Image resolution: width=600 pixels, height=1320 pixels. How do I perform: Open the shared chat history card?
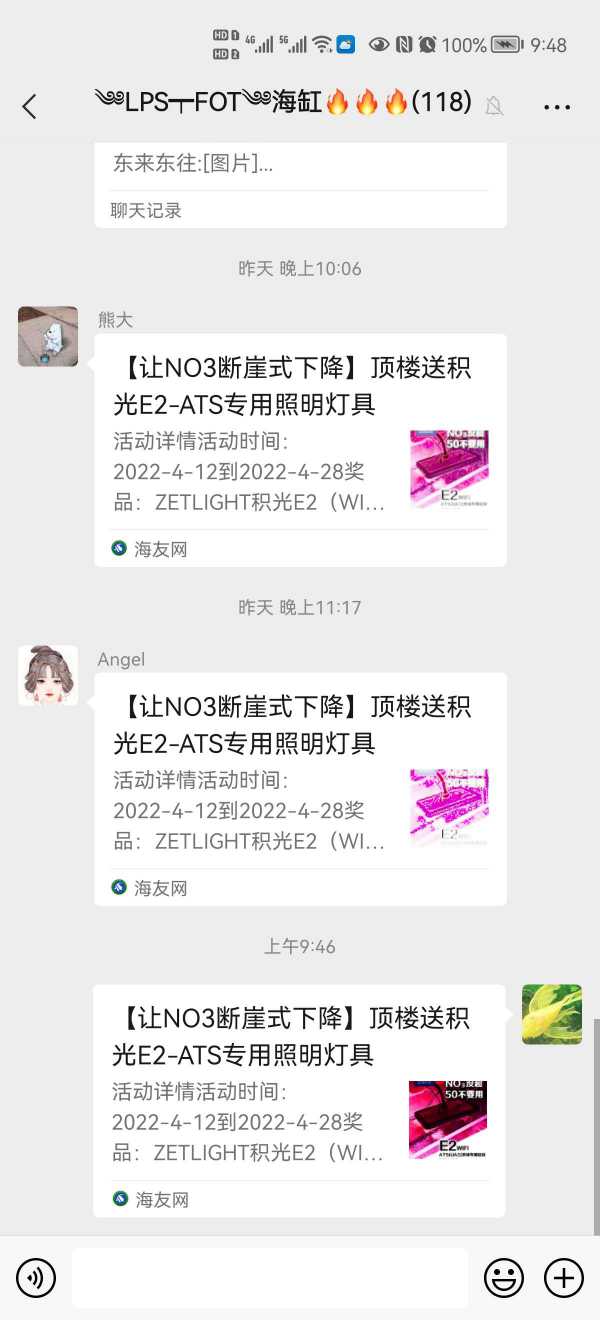click(300, 185)
